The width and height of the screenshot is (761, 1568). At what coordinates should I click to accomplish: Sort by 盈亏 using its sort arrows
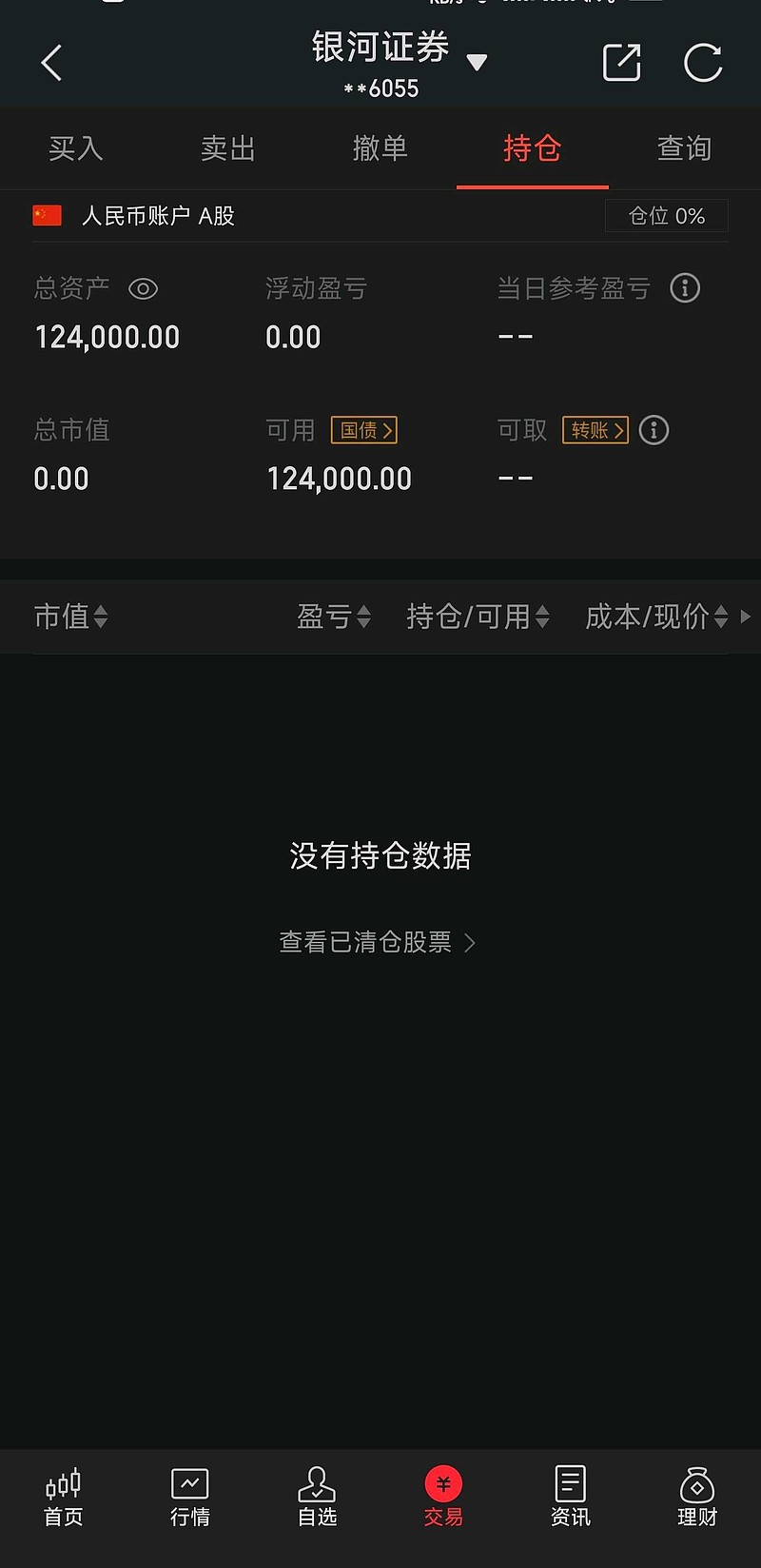334,617
